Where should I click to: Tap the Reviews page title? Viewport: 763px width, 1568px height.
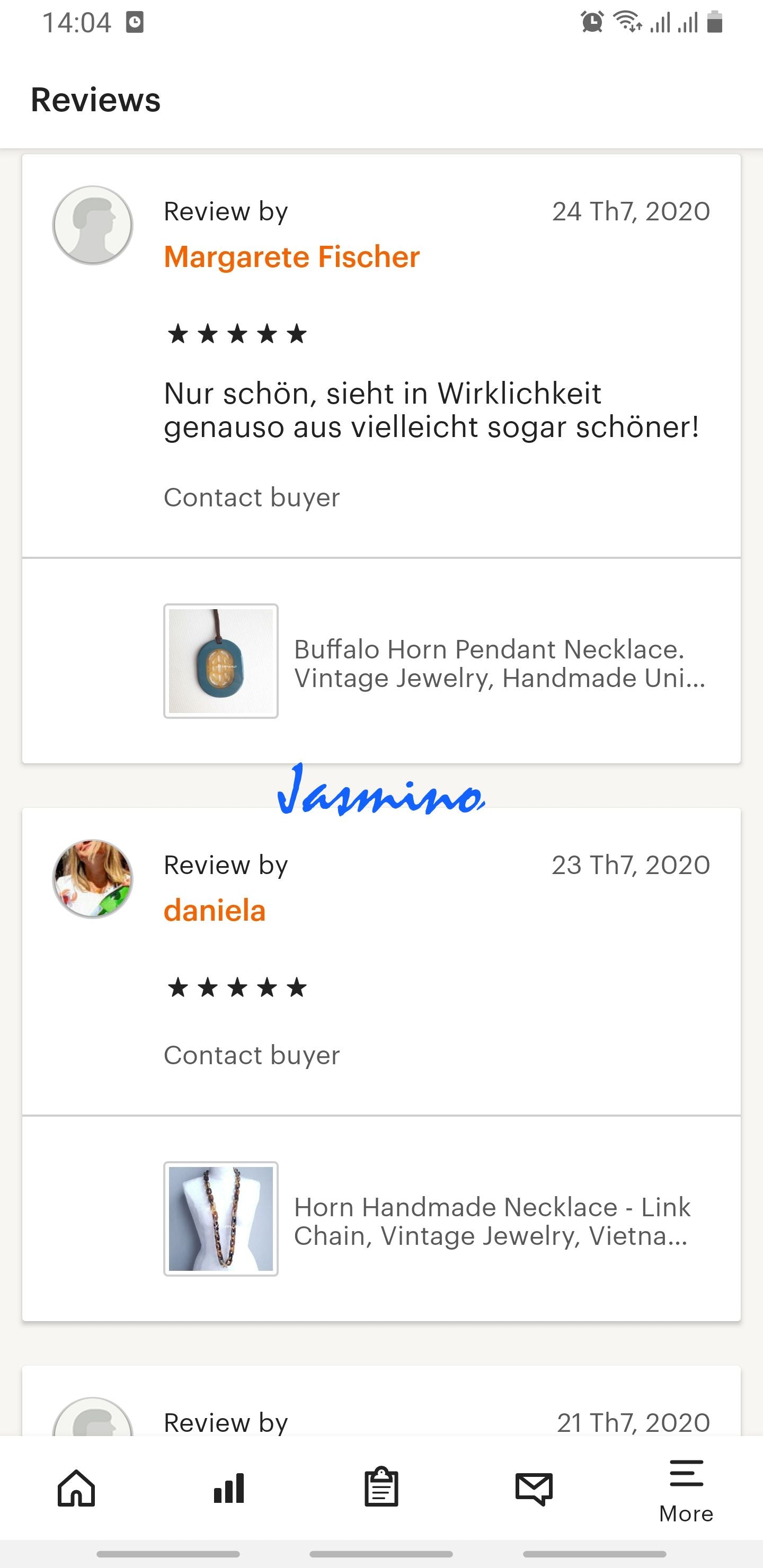click(x=95, y=99)
